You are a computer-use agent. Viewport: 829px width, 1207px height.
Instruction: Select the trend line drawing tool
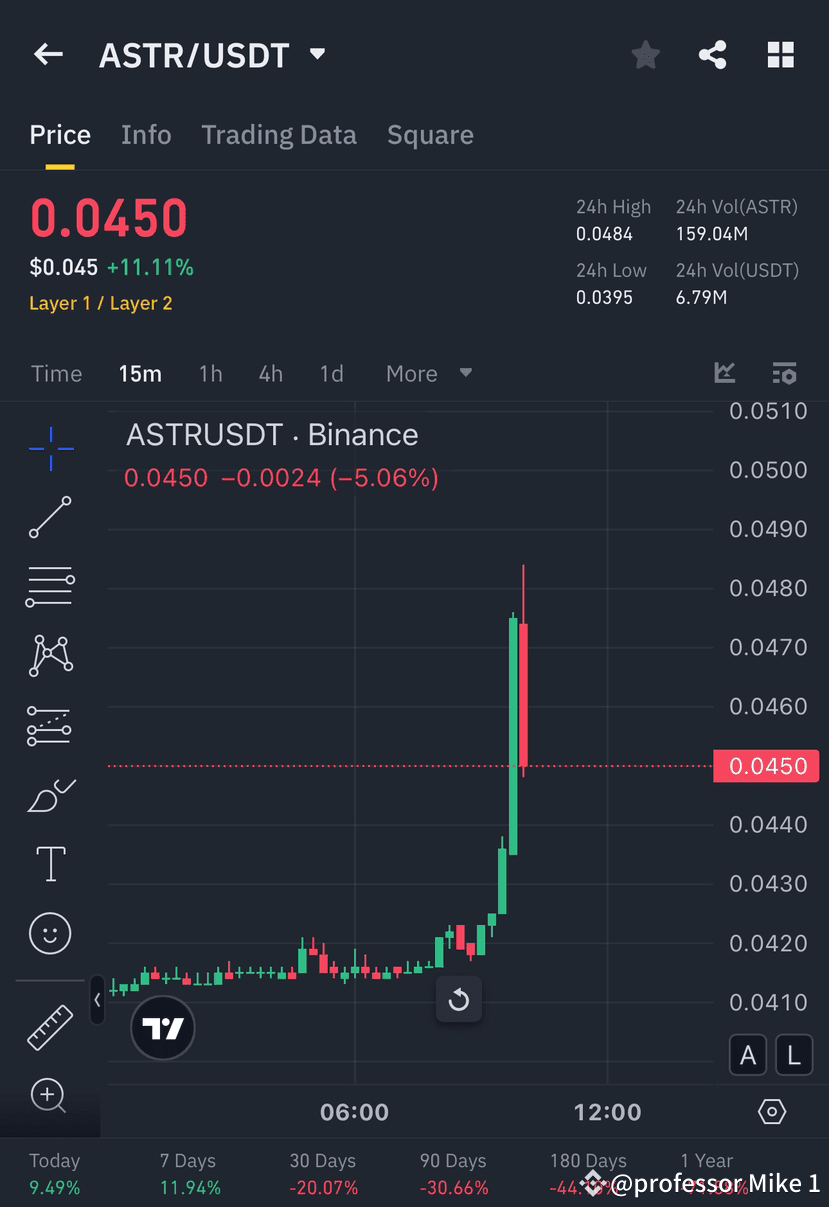tap(49, 517)
